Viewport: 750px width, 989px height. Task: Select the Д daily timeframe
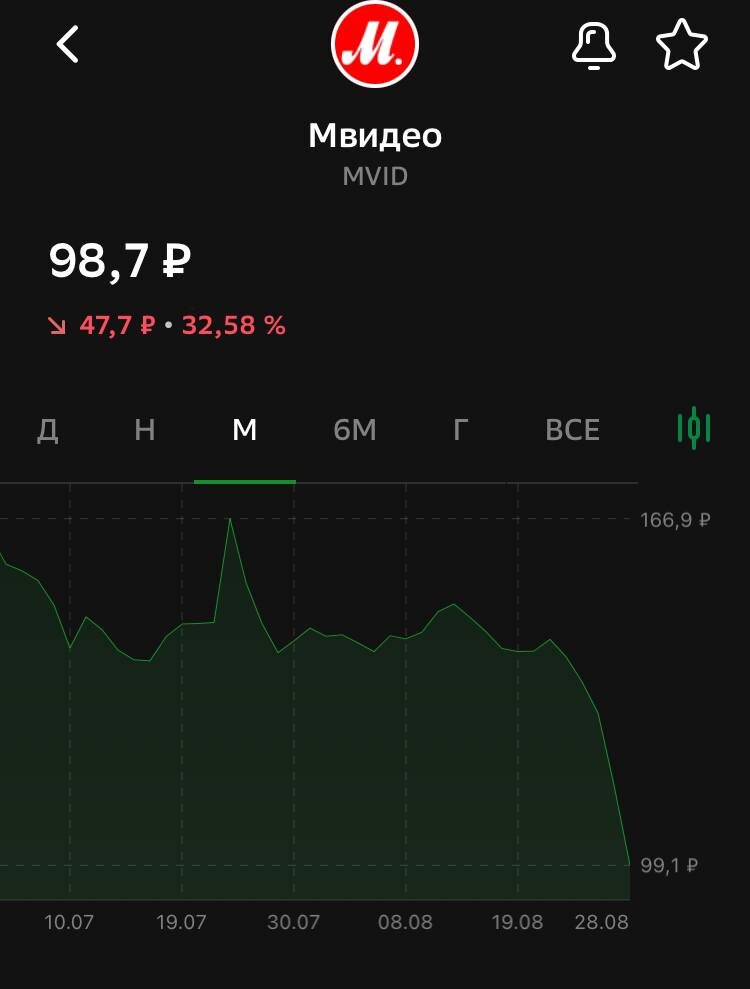pos(47,429)
